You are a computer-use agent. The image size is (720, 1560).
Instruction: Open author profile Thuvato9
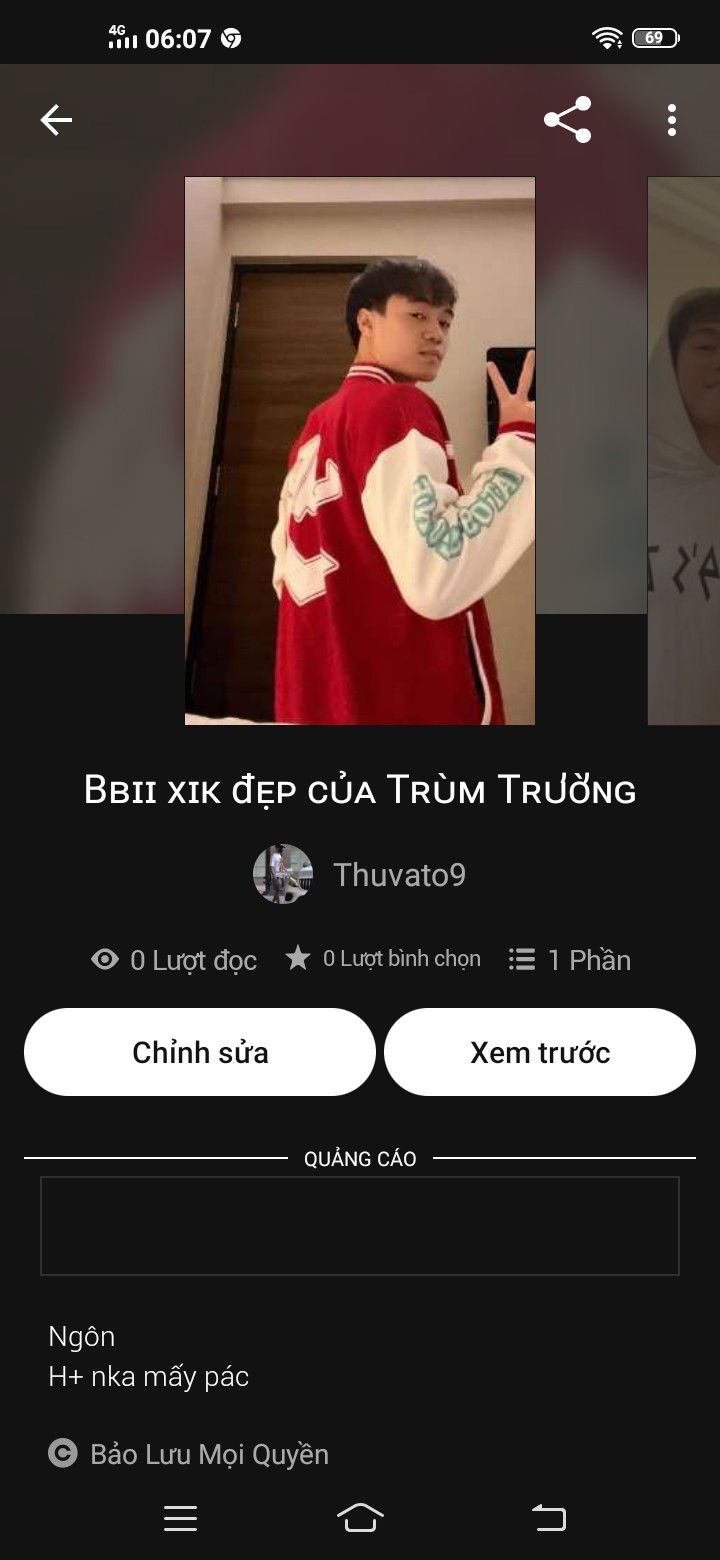click(x=360, y=875)
